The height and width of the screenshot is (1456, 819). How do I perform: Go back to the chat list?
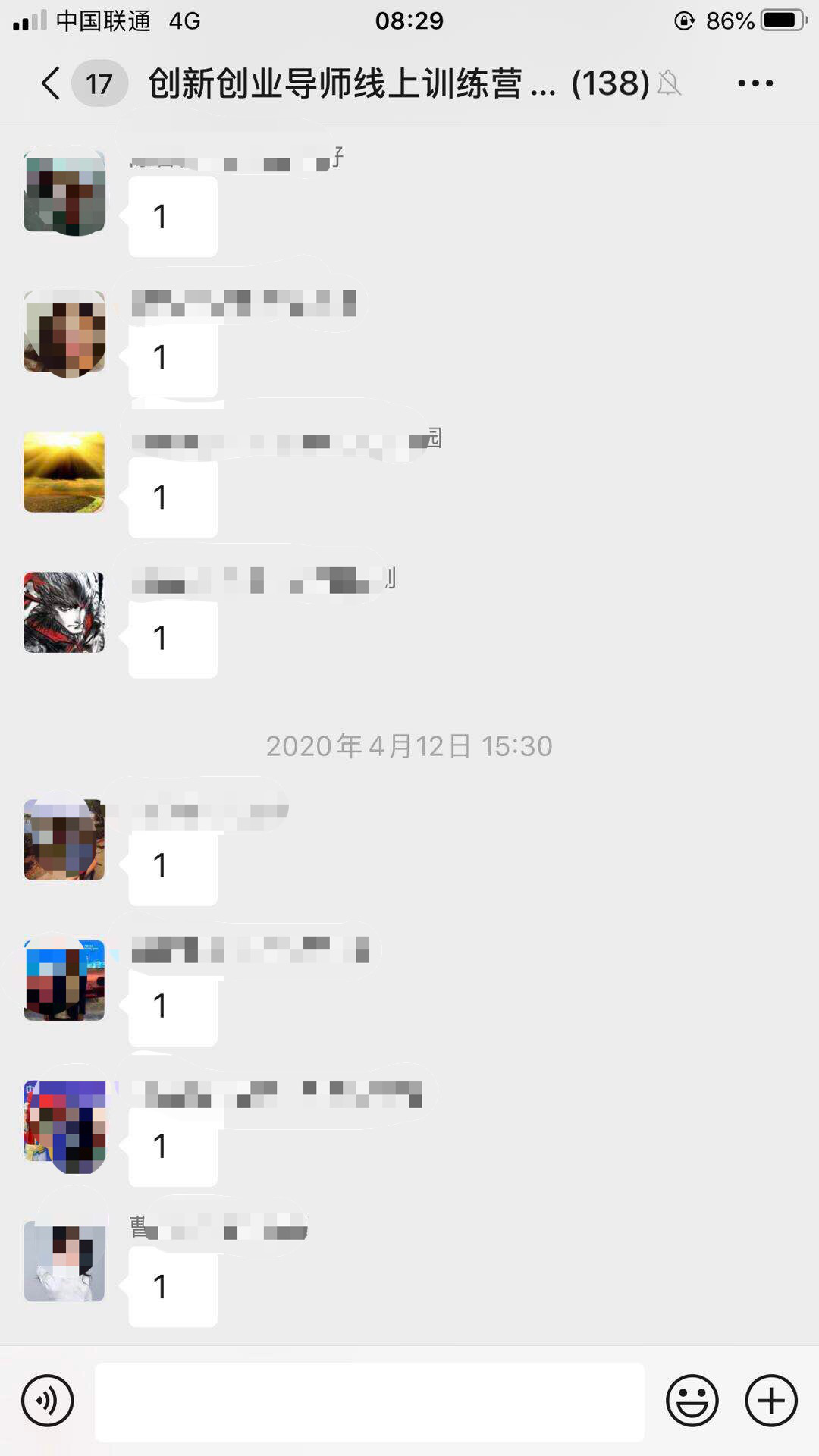[52, 83]
